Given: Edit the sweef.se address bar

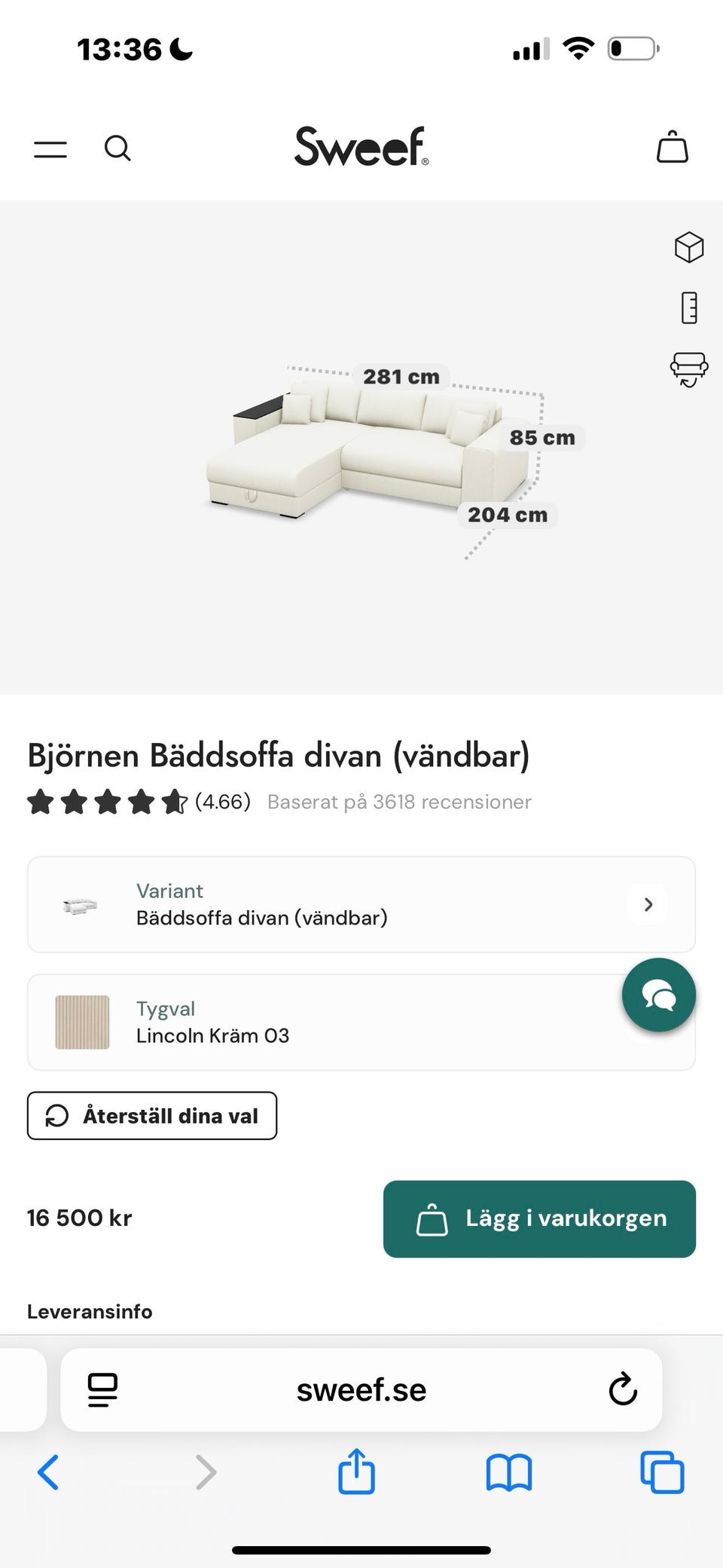Looking at the screenshot, I should click(361, 1390).
